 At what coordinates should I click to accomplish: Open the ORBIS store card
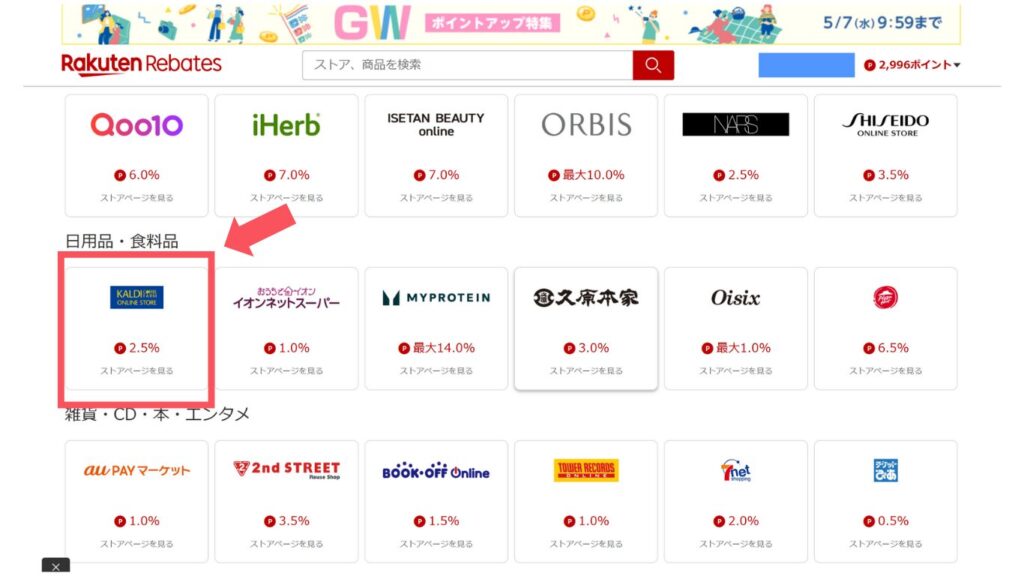click(x=586, y=155)
